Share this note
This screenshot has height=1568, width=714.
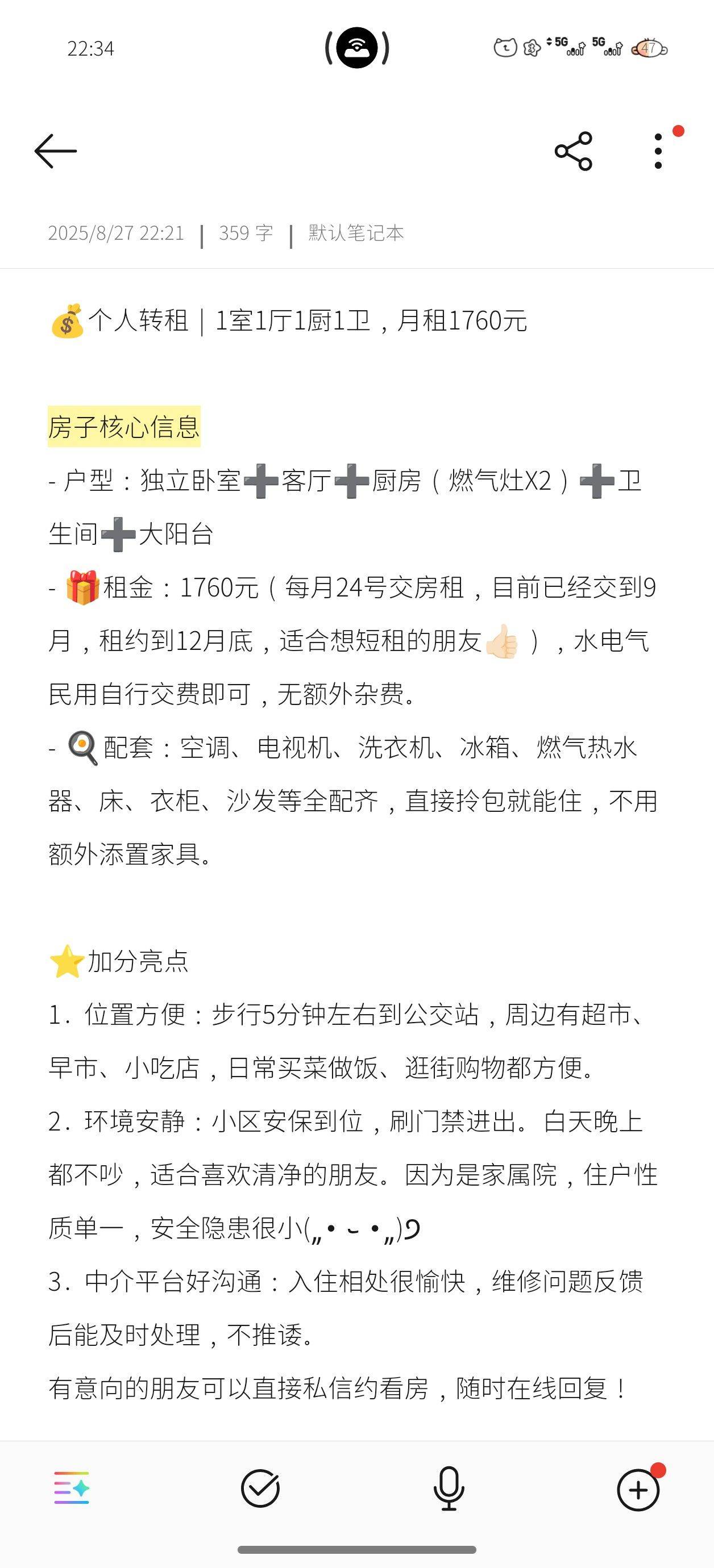(x=573, y=151)
